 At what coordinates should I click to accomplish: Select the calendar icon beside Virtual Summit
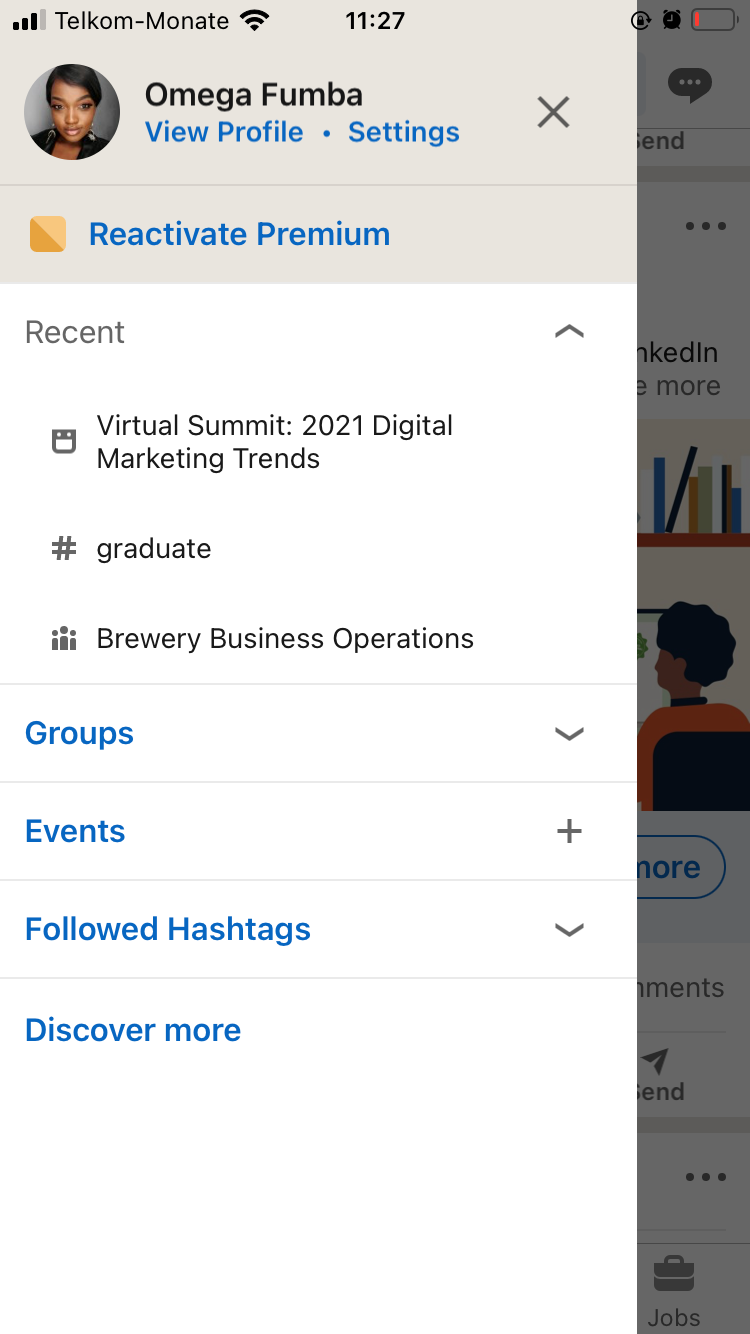(63, 441)
